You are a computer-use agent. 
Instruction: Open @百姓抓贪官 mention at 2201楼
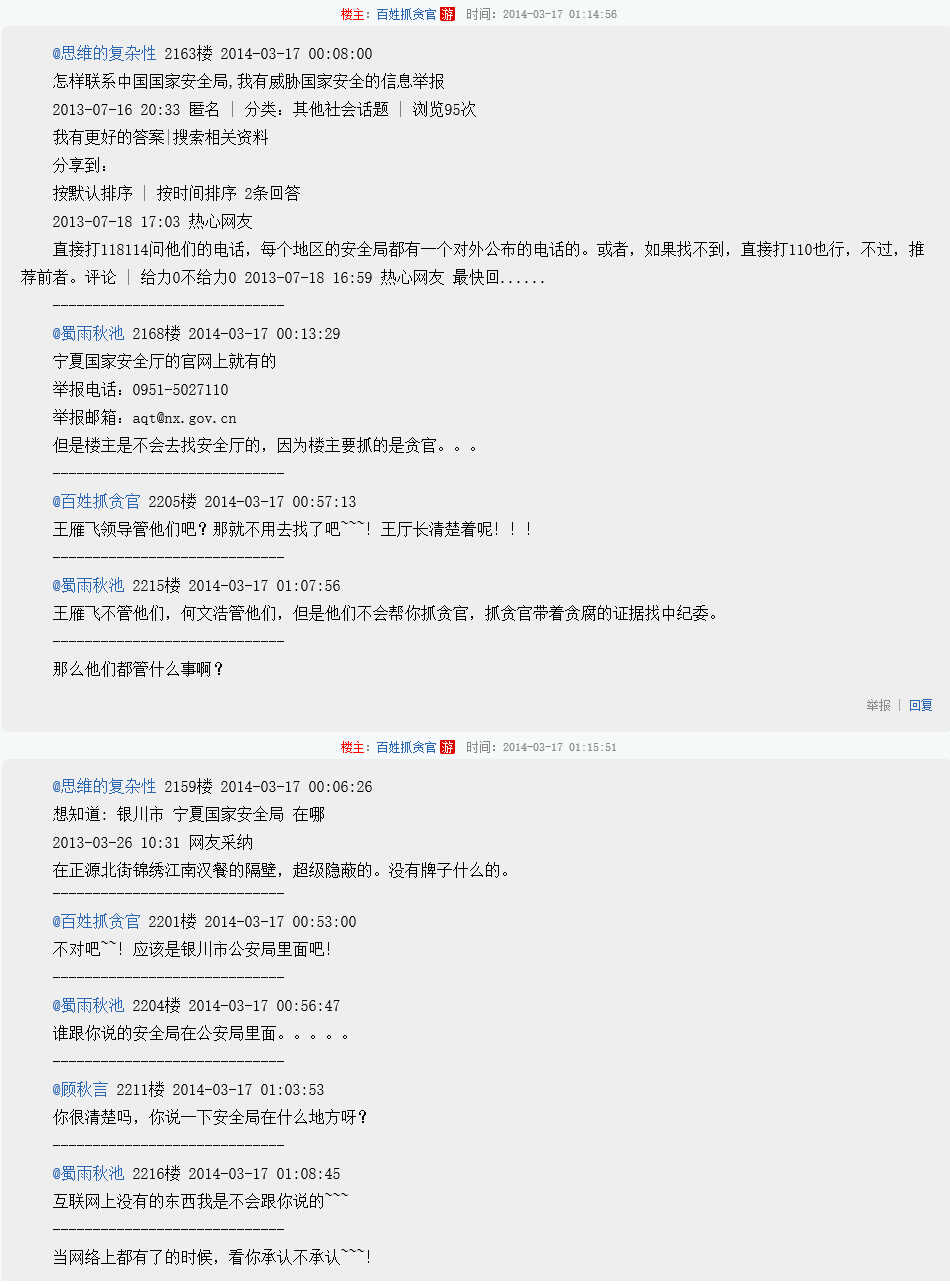point(97,922)
